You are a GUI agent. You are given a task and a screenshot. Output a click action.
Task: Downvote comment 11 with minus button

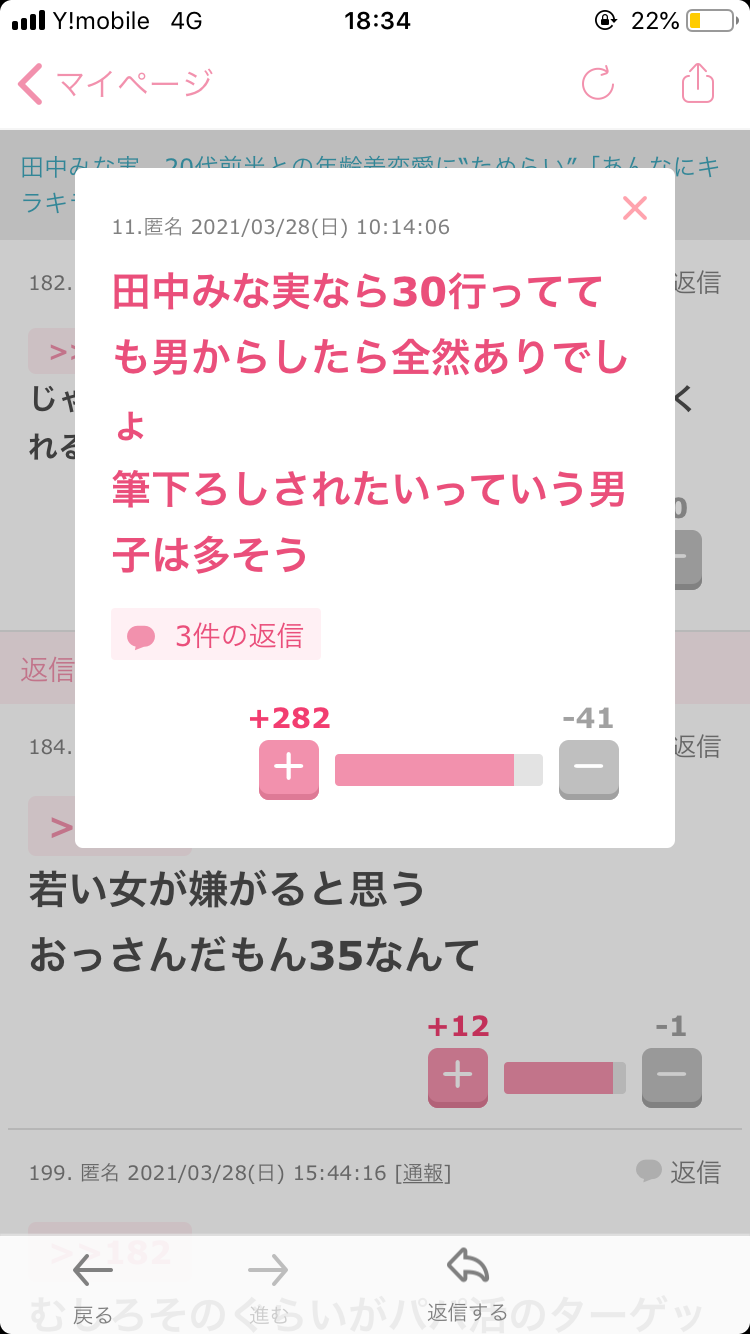point(588,769)
